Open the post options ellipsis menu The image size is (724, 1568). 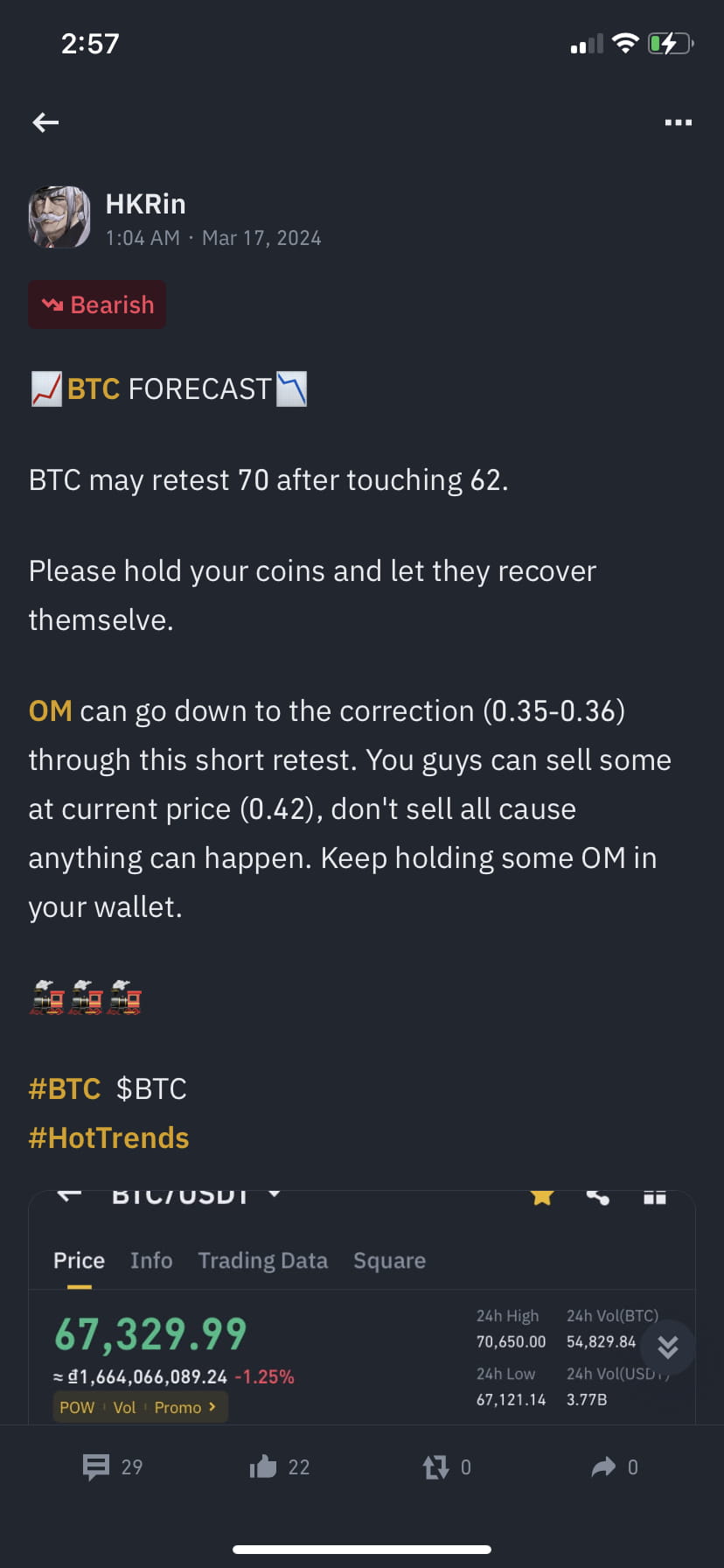pos(678,122)
